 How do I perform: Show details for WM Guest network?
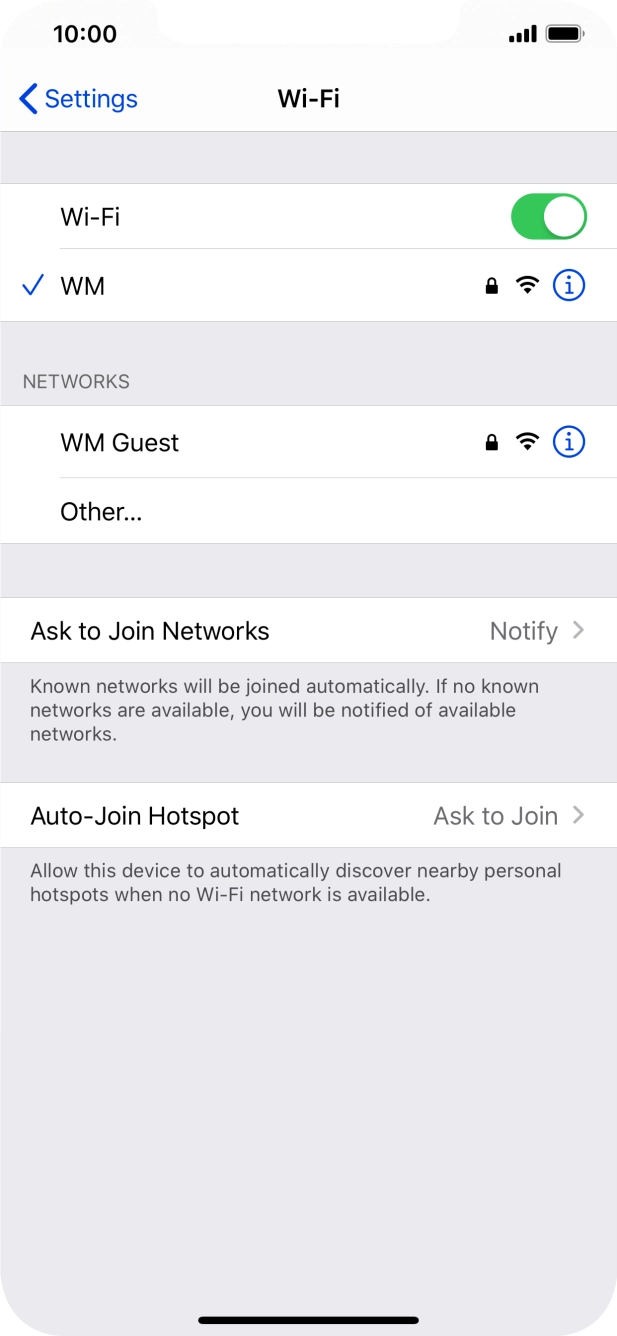coord(569,442)
